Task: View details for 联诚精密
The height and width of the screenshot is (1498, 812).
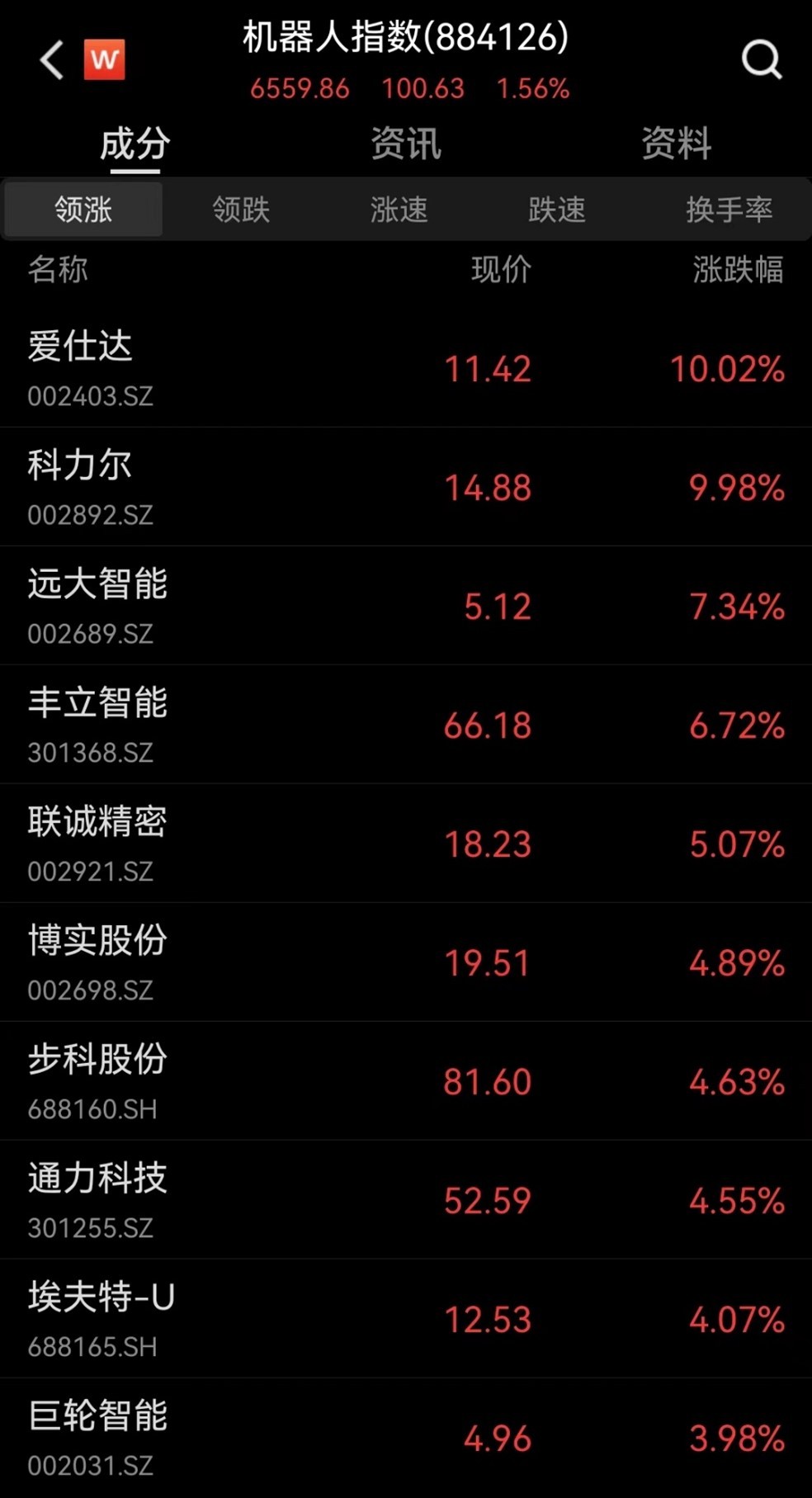Action: point(406,844)
